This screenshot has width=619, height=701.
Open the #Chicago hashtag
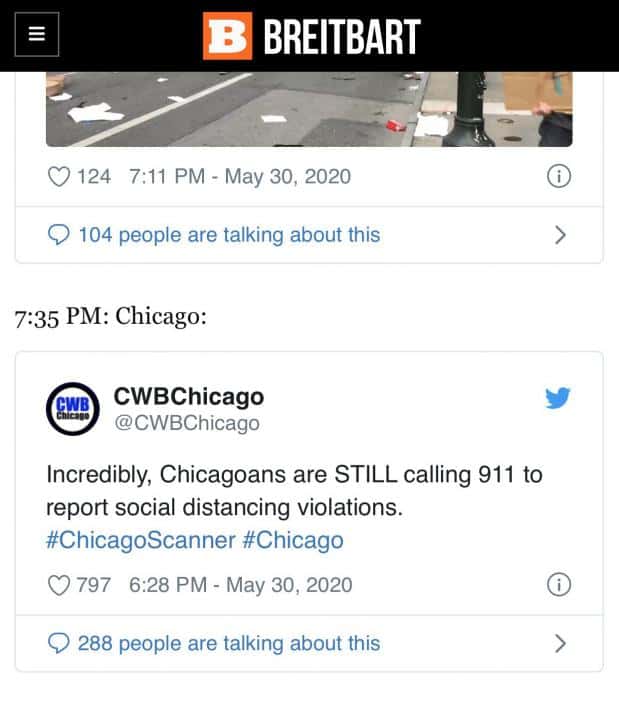292,541
